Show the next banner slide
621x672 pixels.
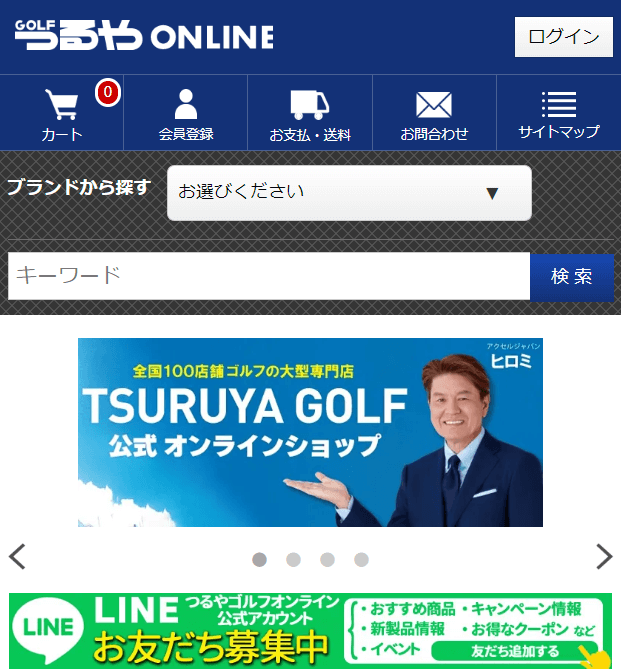click(x=603, y=556)
